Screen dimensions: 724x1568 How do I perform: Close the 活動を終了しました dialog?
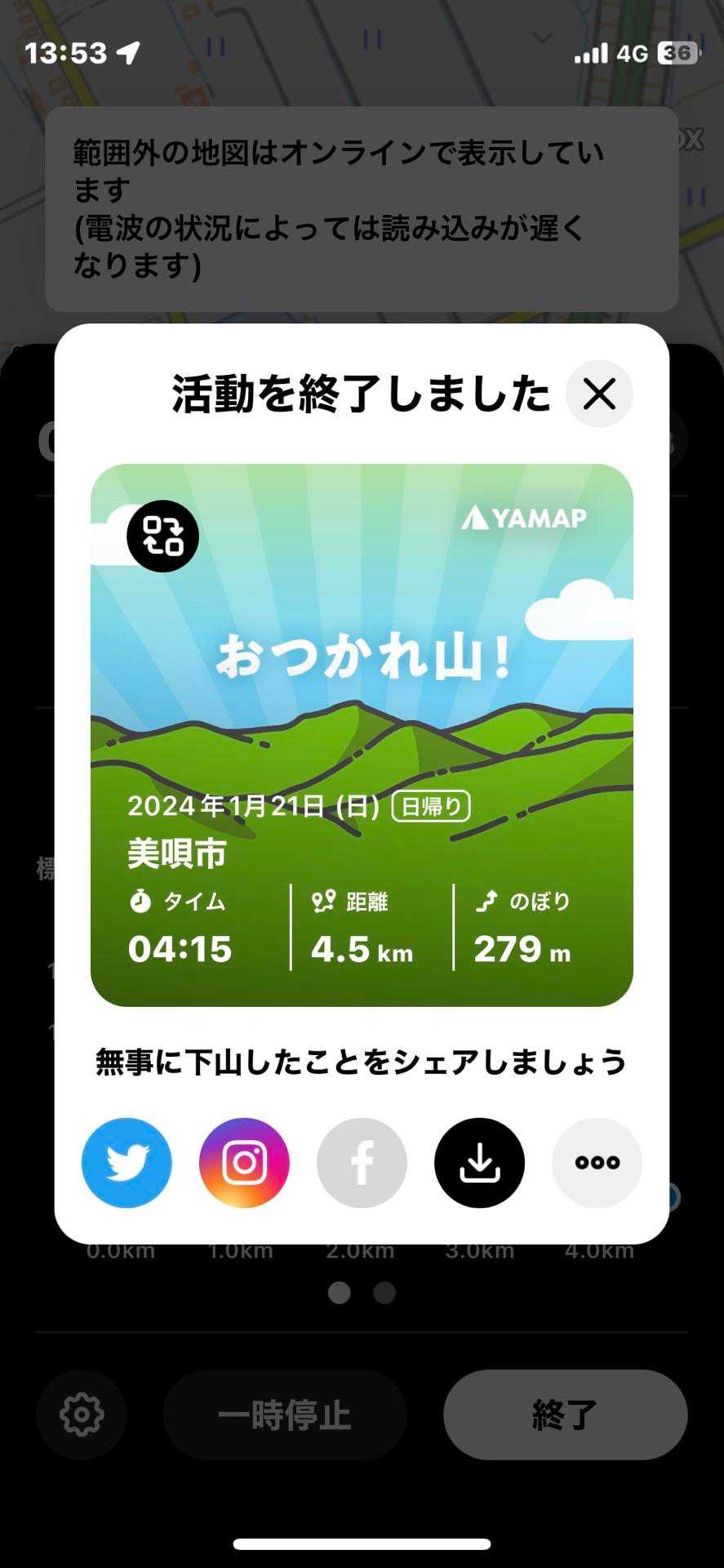(x=599, y=394)
